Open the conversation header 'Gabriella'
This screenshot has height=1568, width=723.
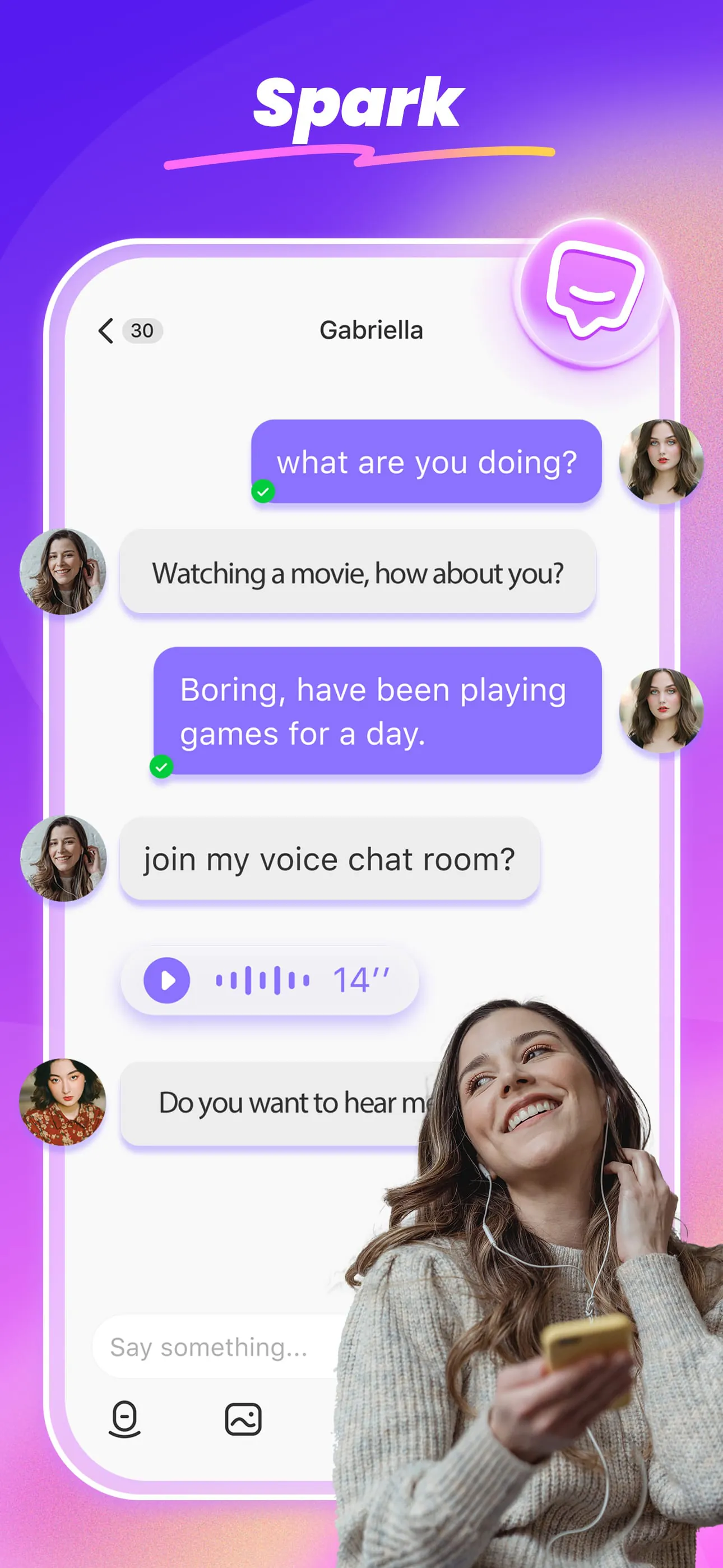point(373,330)
